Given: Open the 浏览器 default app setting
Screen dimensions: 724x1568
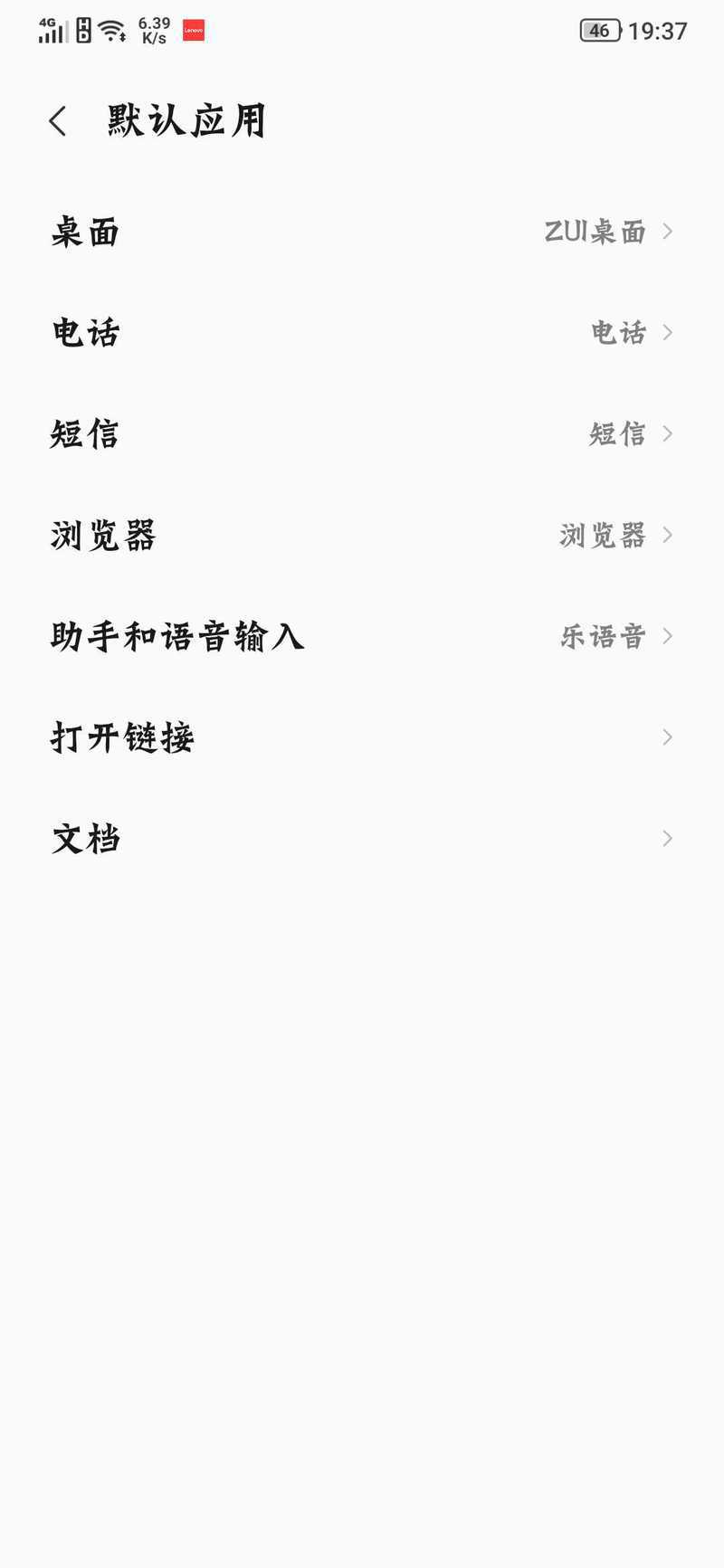Looking at the screenshot, I should coord(362,536).
